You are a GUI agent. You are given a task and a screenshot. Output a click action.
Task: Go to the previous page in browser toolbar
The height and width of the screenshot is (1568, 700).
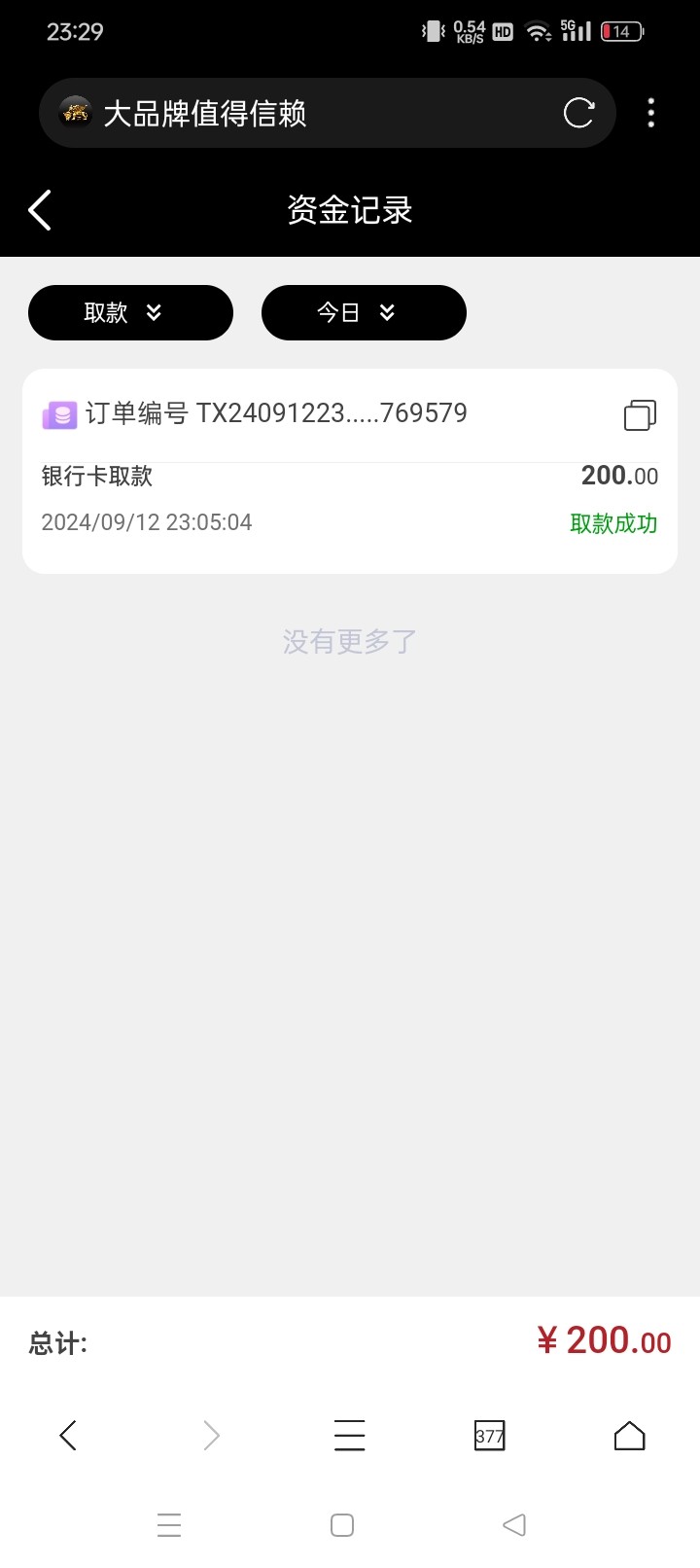click(x=68, y=1435)
